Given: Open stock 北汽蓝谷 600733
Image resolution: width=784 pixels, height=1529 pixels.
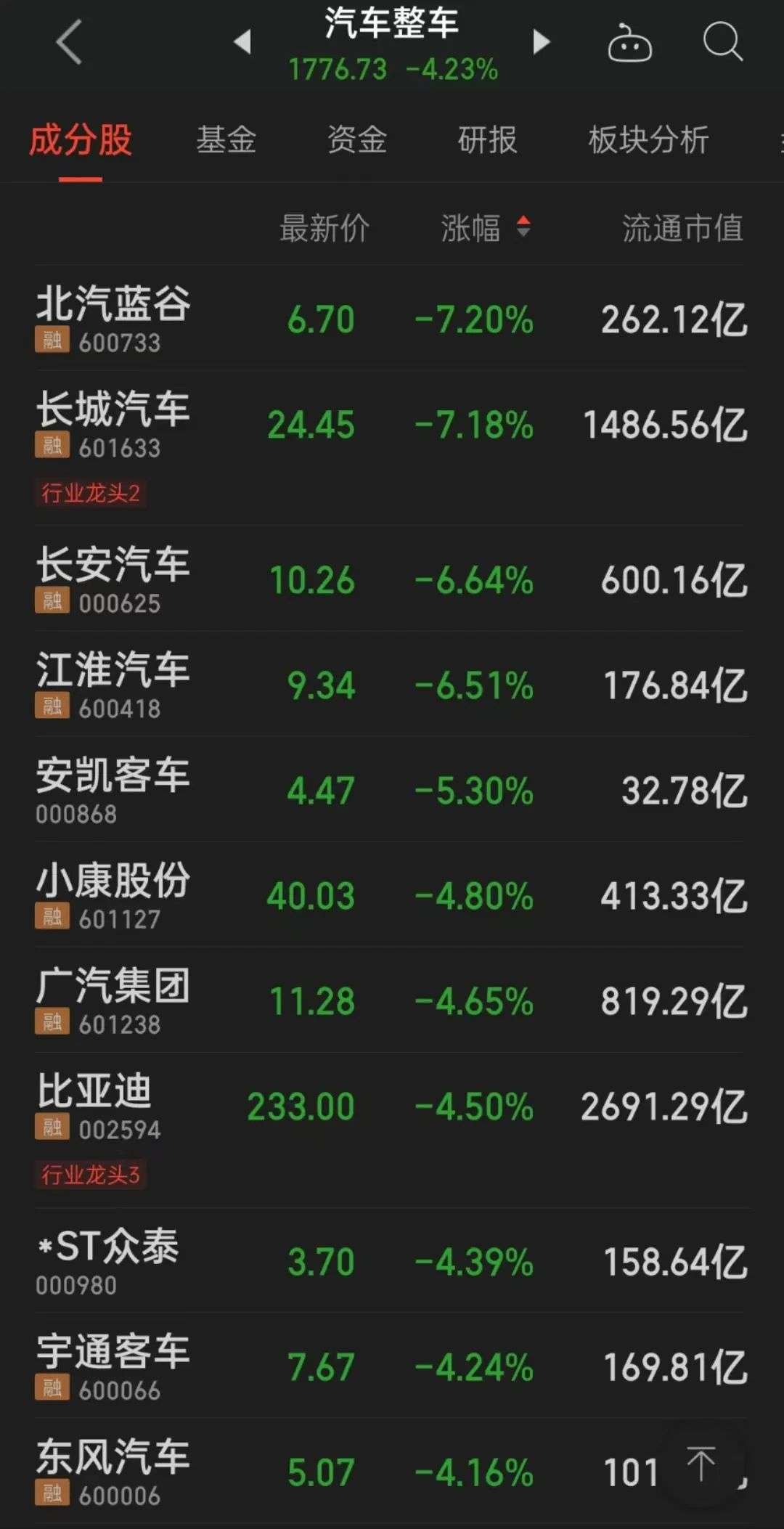Looking at the screenshot, I should 392,318.
